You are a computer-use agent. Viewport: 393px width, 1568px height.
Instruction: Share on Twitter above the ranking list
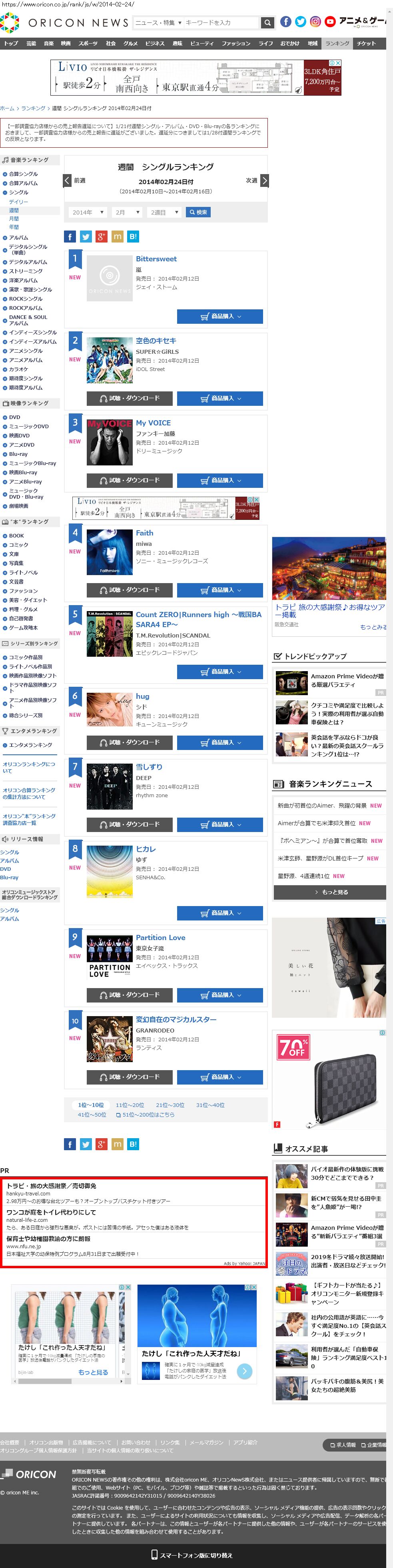86,237
